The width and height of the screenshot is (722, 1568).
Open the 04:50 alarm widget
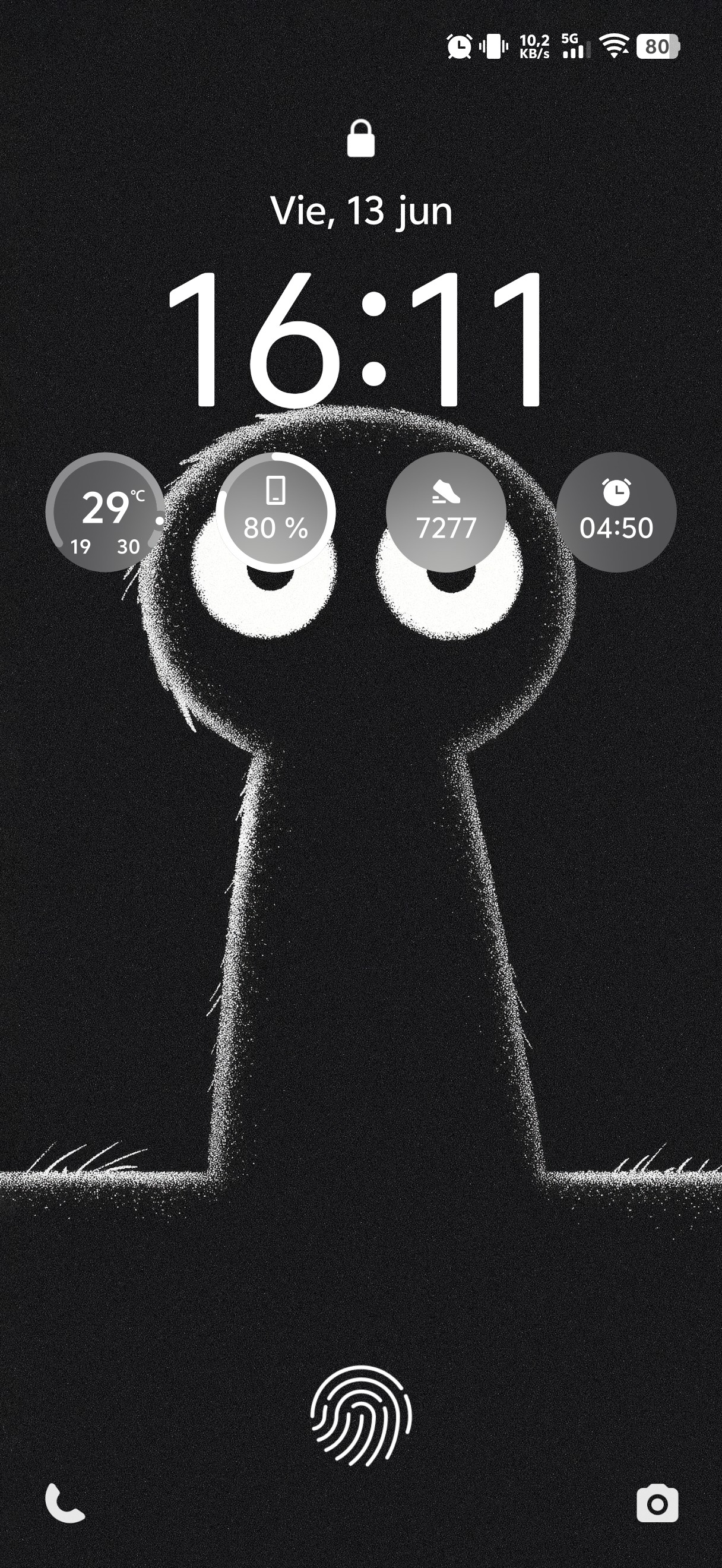point(616,512)
